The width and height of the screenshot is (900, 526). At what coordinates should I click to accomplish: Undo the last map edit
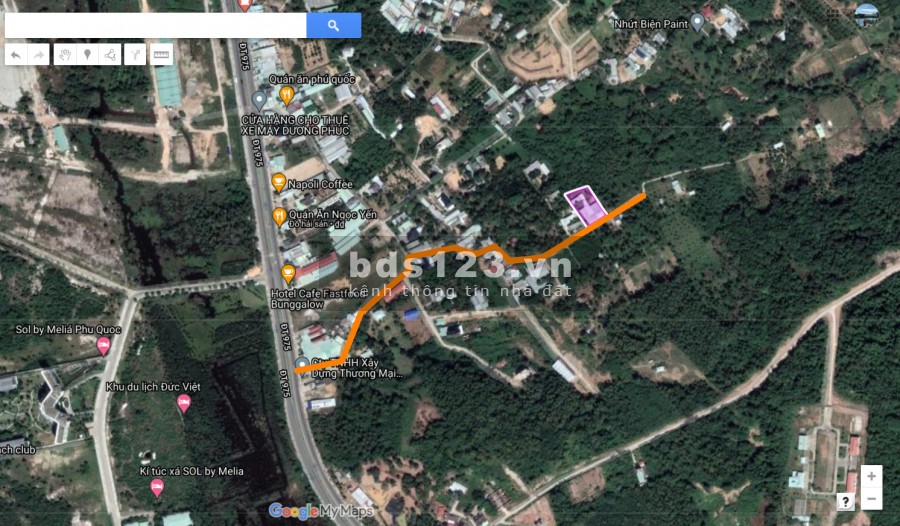click(15, 54)
